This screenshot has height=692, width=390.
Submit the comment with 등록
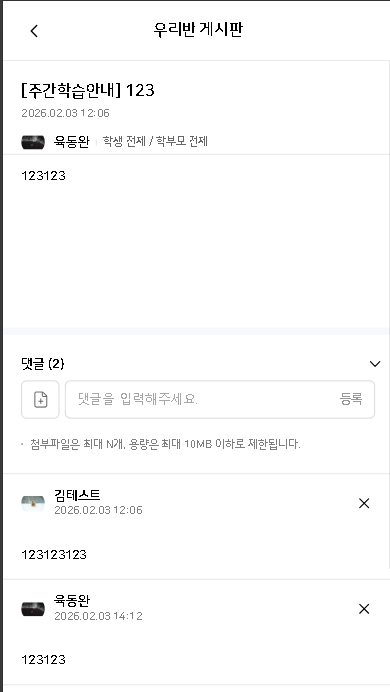pos(351,399)
